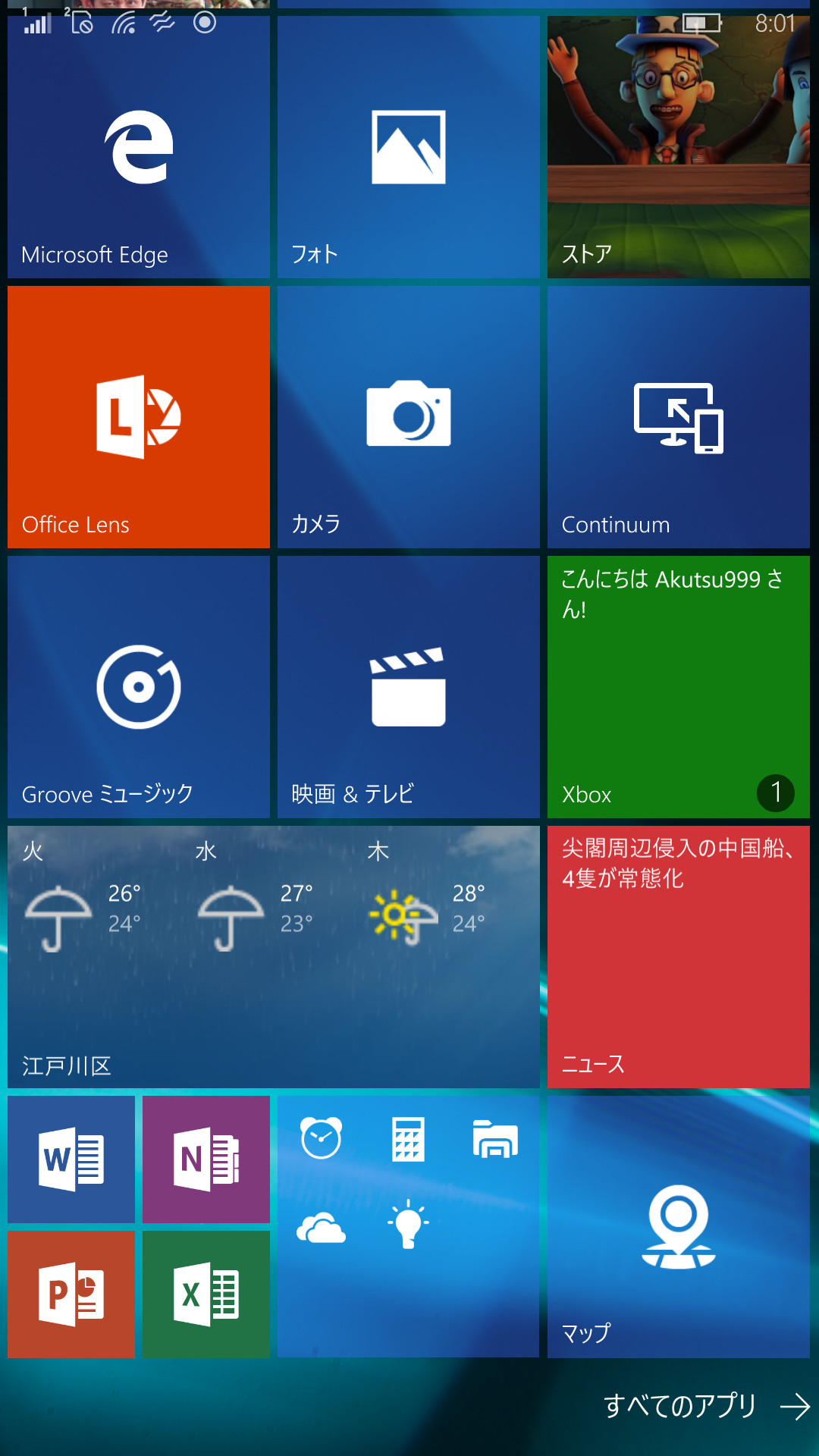Screen dimensions: 819x1456
Task: Launch PowerPoint
Action: point(71,1294)
